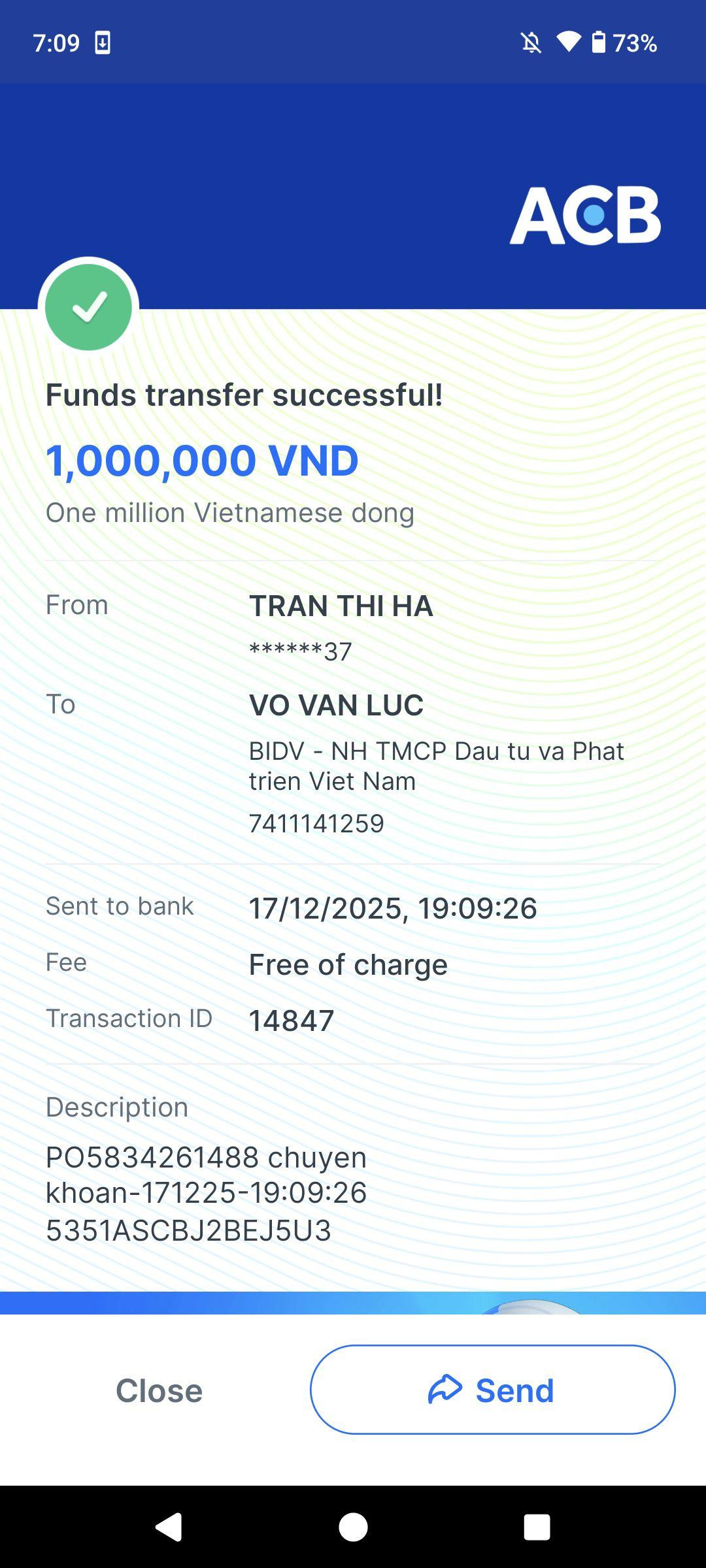Send the transfer receipt
The width and height of the screenshot is (706, 1568).
492,1390
